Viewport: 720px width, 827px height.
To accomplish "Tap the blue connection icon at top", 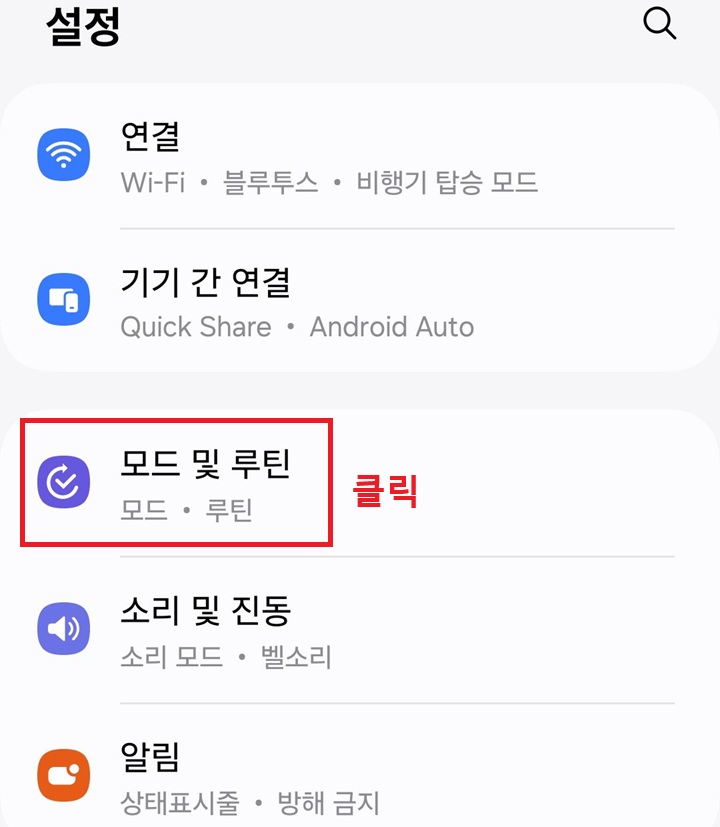I will 63,155.
